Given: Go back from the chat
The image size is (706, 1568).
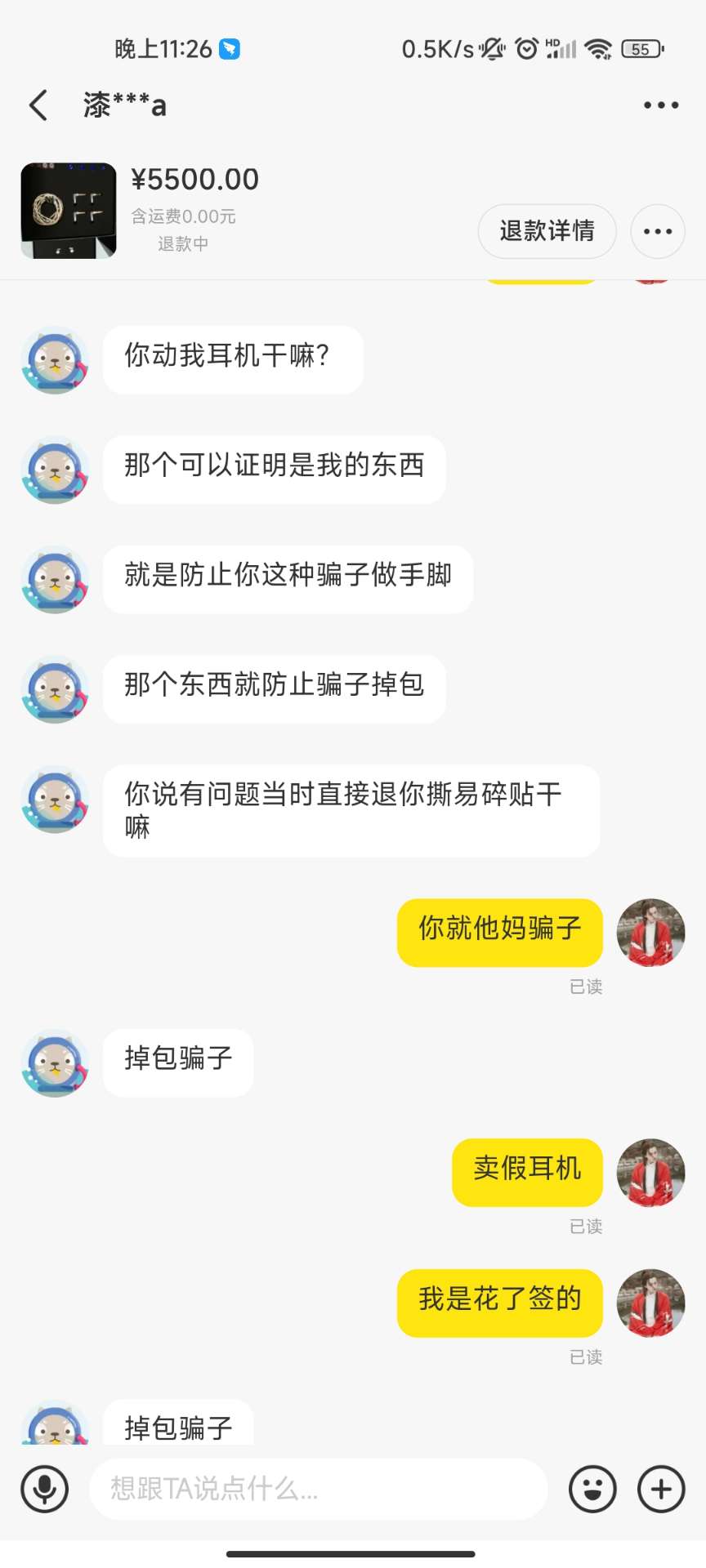Looking at the screenshot, I should (38, 105).
